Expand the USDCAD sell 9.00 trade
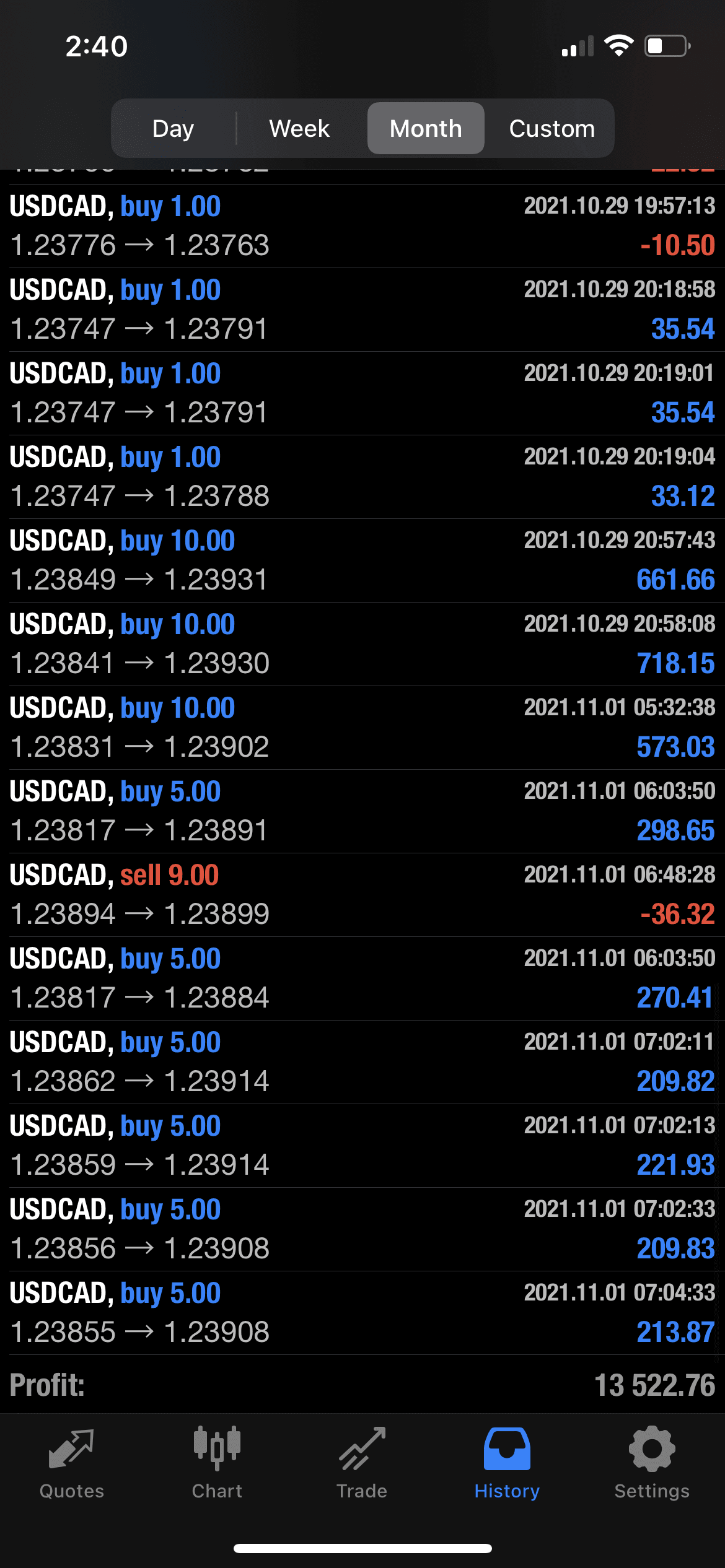 point(362,895)
